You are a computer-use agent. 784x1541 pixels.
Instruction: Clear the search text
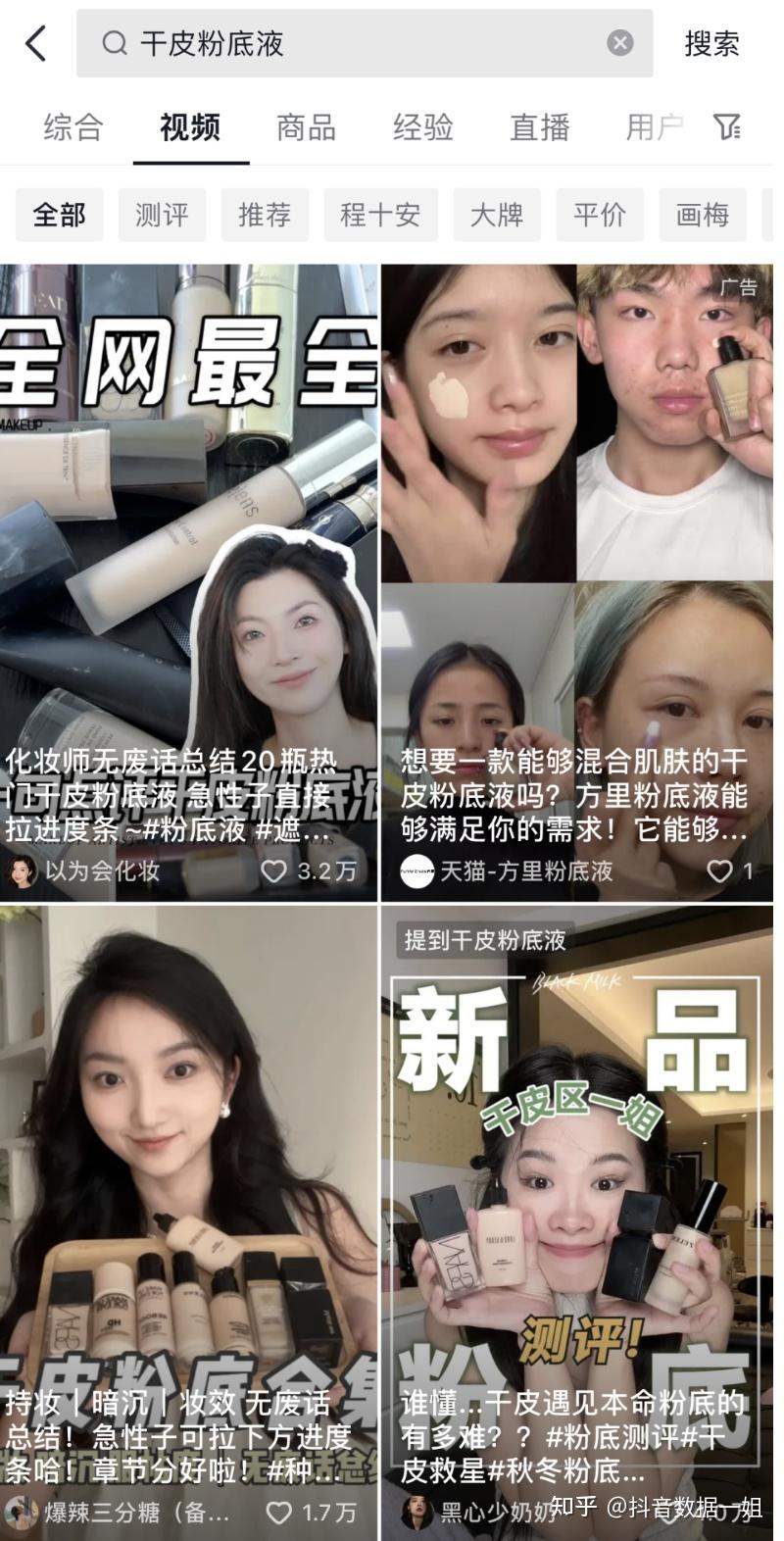tap(619, 43)
